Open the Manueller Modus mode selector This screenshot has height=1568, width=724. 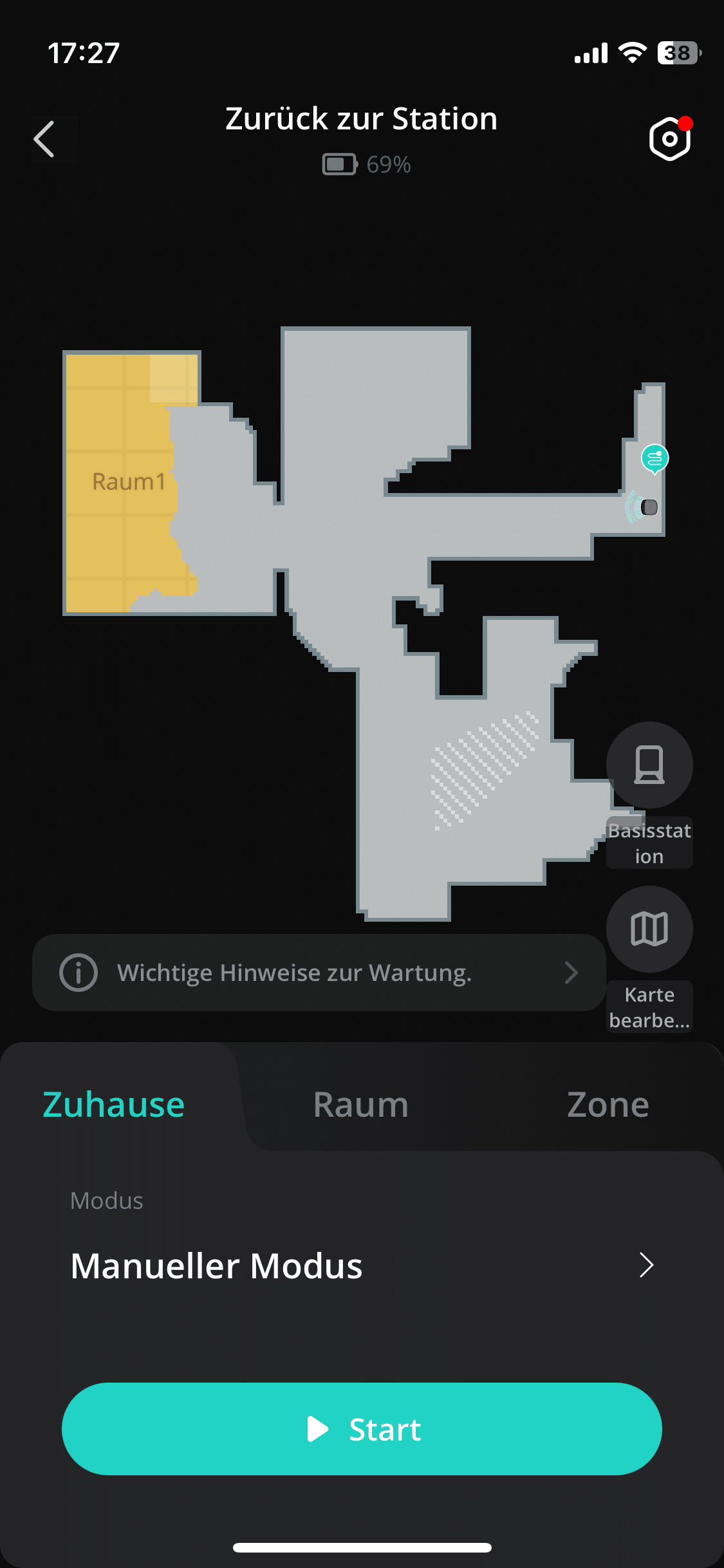click(362, 1265)
